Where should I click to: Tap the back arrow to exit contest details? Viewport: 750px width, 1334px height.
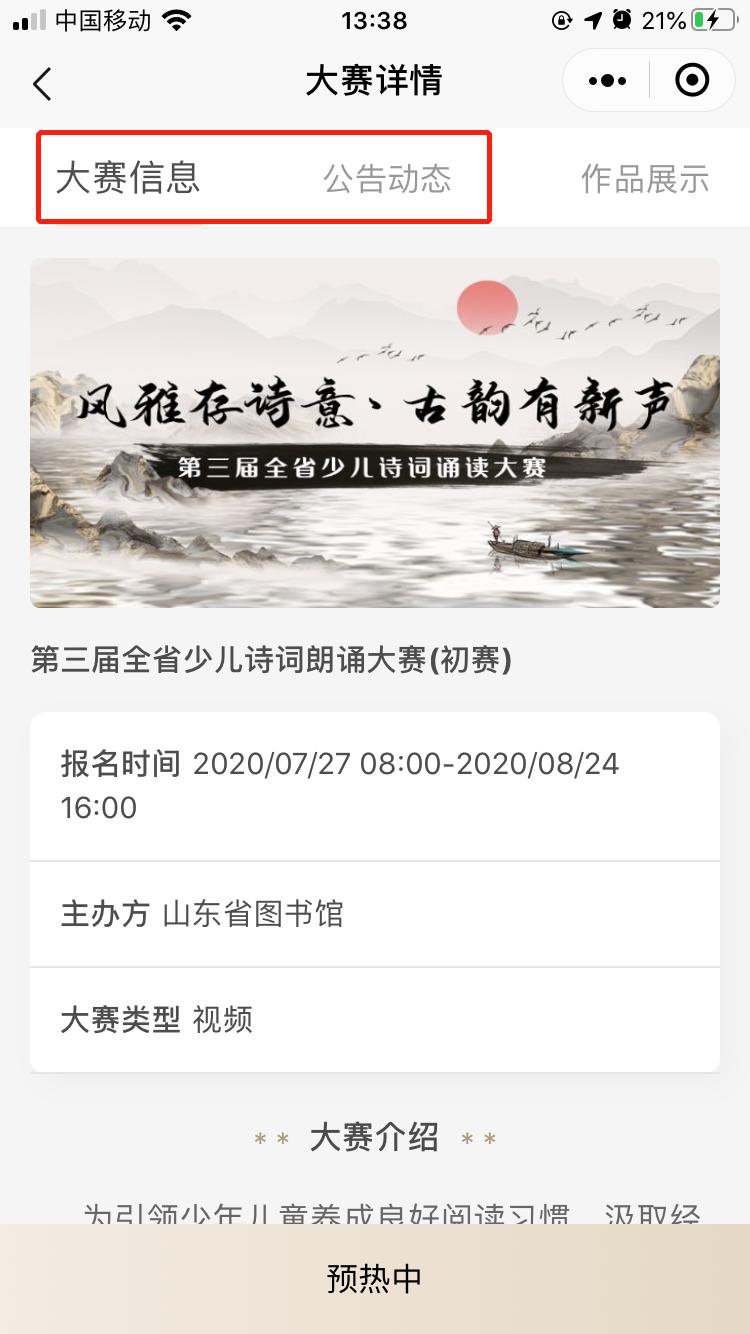point(40,85)
